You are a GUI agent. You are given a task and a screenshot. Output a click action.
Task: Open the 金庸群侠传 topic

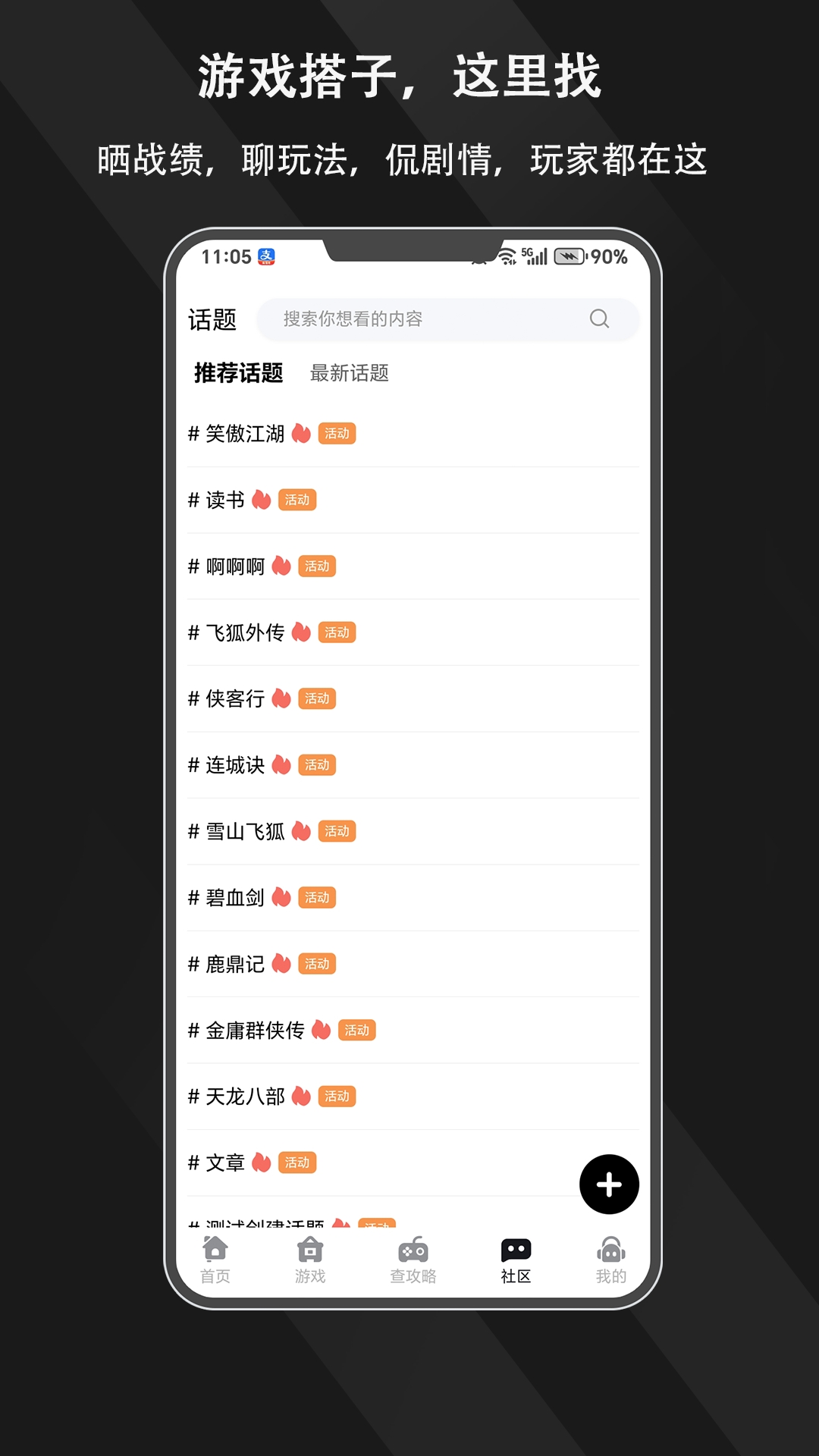click(253, 1030)
